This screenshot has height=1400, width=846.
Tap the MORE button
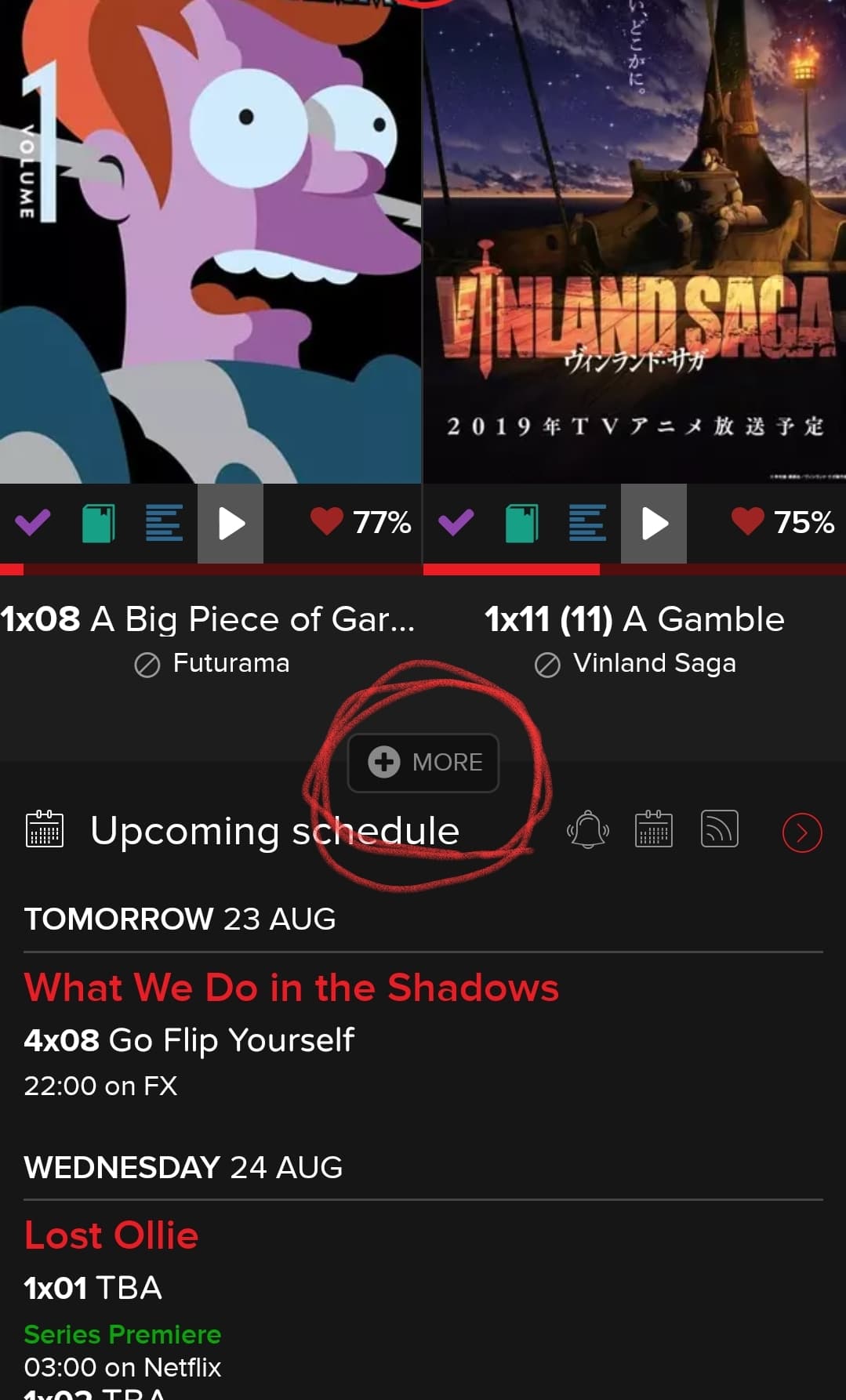(x=423, y=762)
